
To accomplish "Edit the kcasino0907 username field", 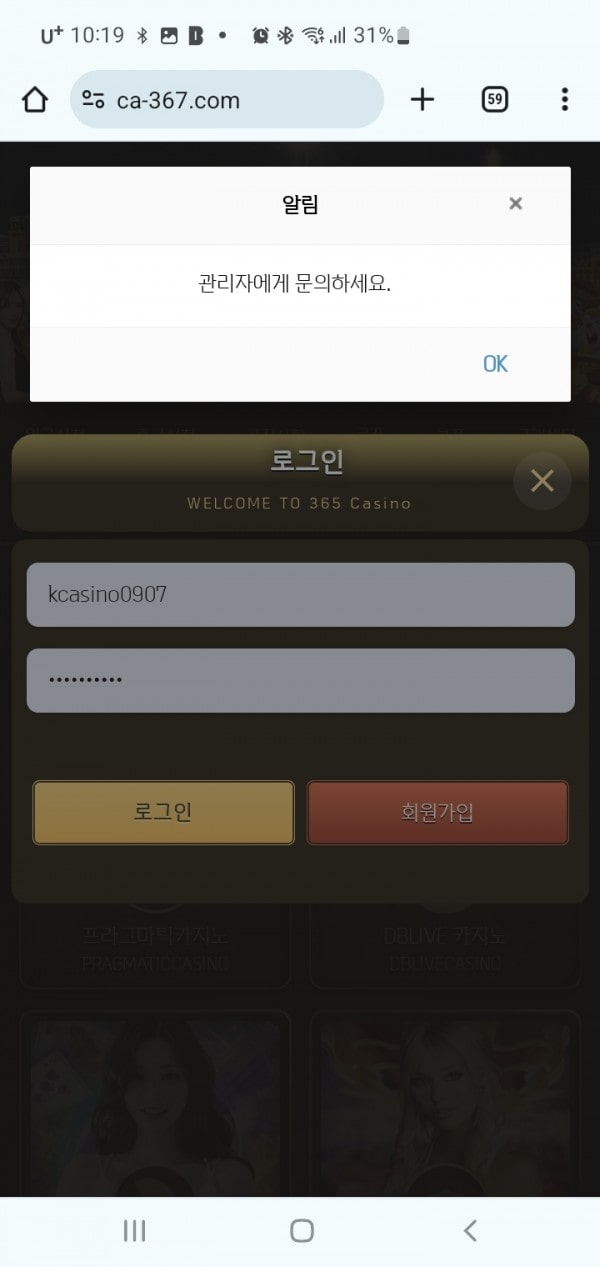I will [x=300, y=595].
